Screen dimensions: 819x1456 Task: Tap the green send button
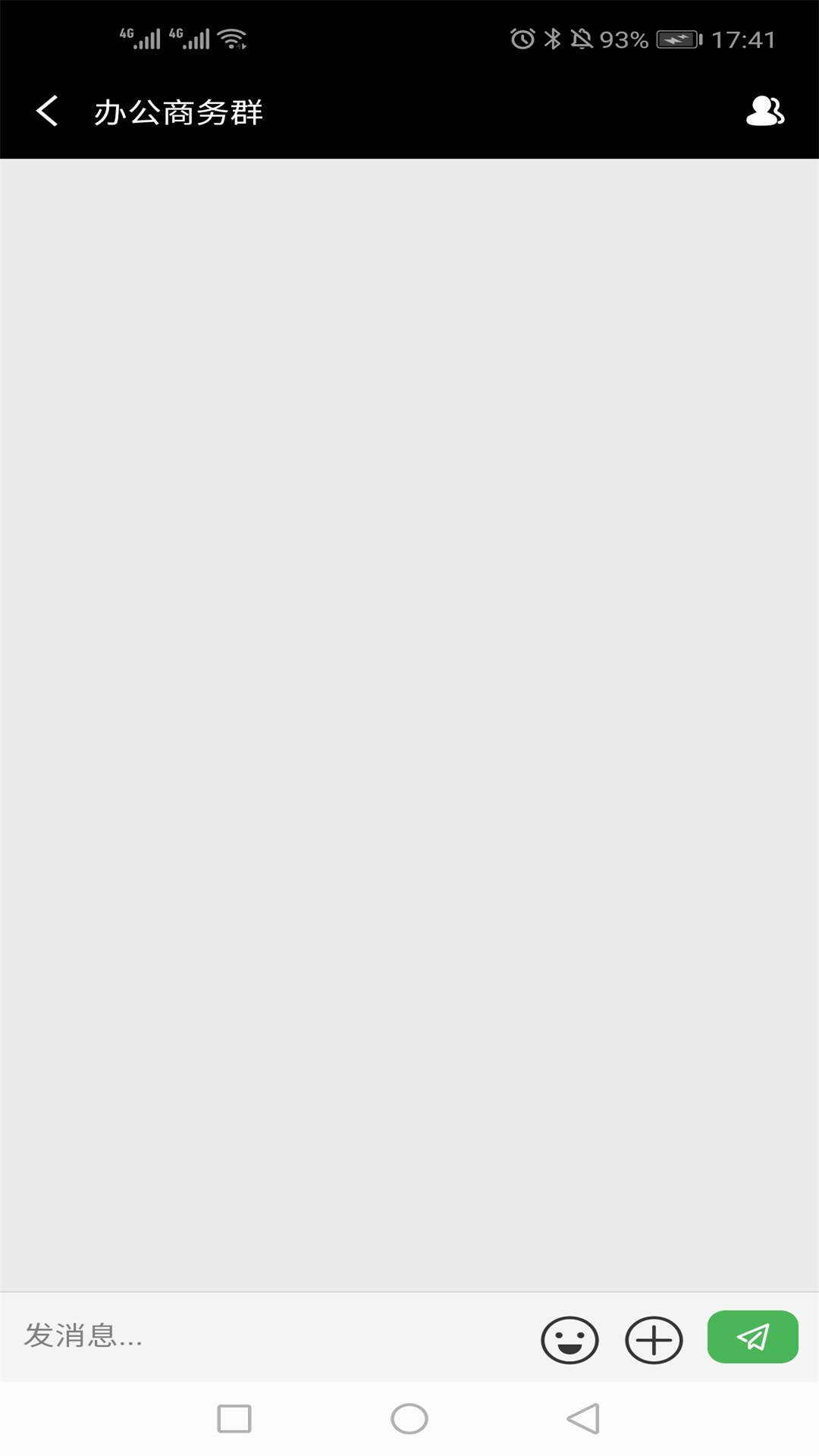[x=752, y=1337]
